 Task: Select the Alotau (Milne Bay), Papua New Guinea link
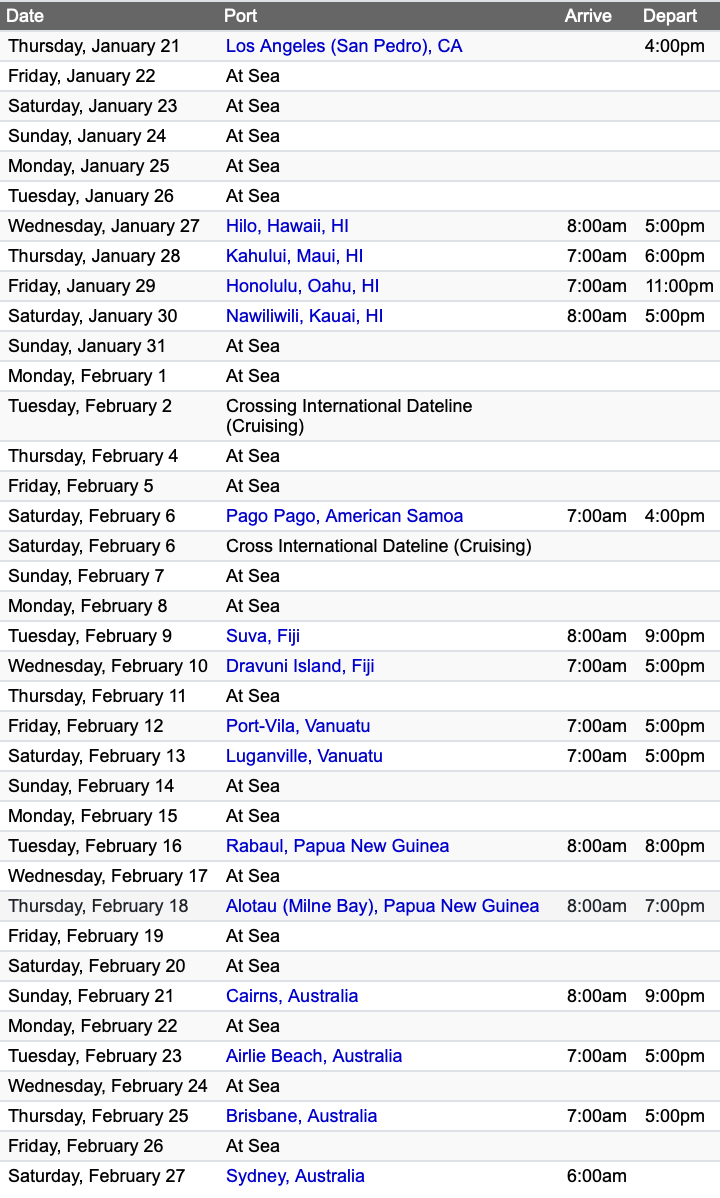point(382,906)
